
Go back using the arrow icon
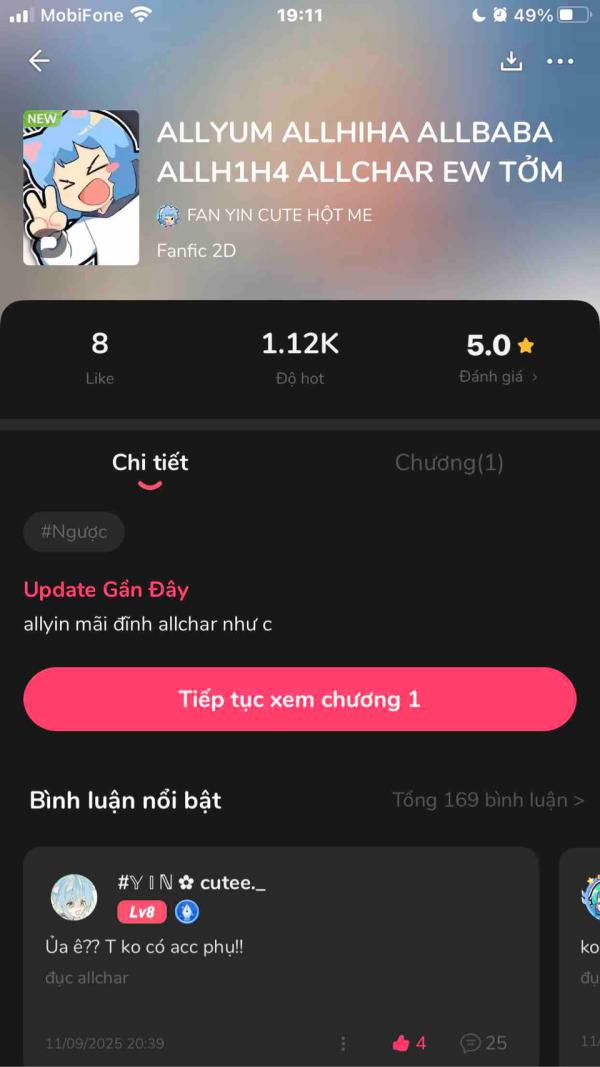(x=39, y=61)
